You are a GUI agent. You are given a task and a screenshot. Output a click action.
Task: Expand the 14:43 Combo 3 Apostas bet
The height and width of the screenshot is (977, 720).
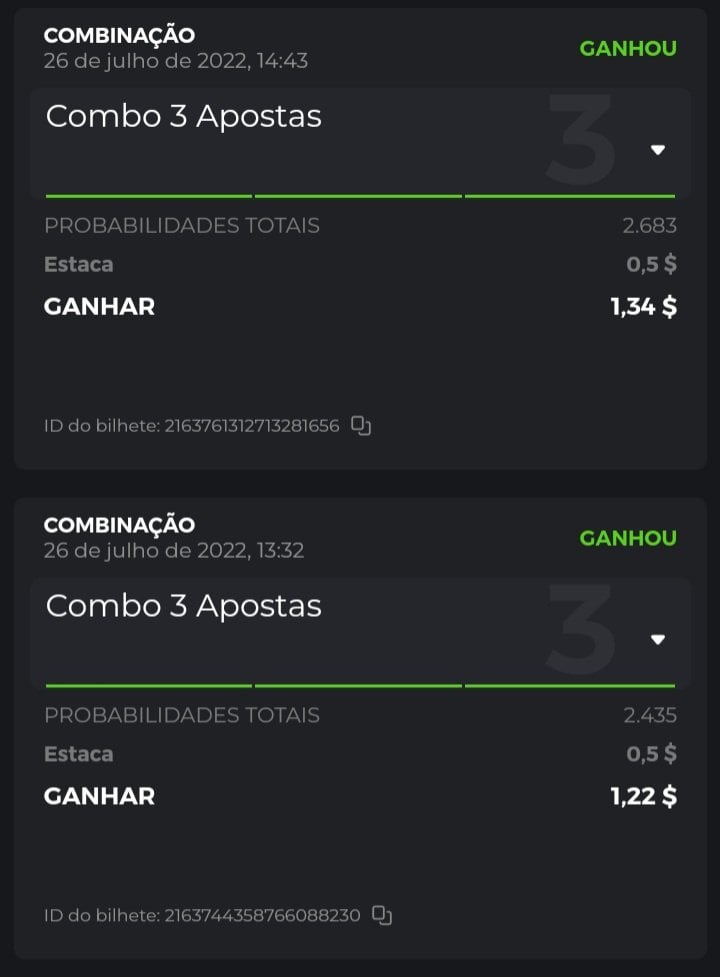point(657,150)
